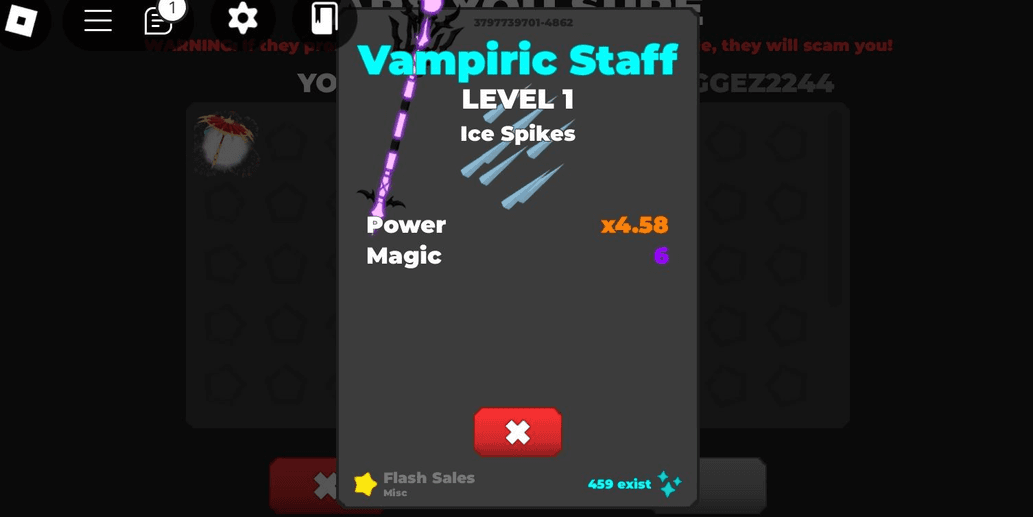1033x517 pixels.
Task: Open the hamburger menu
Action: [x=97, y=20]
